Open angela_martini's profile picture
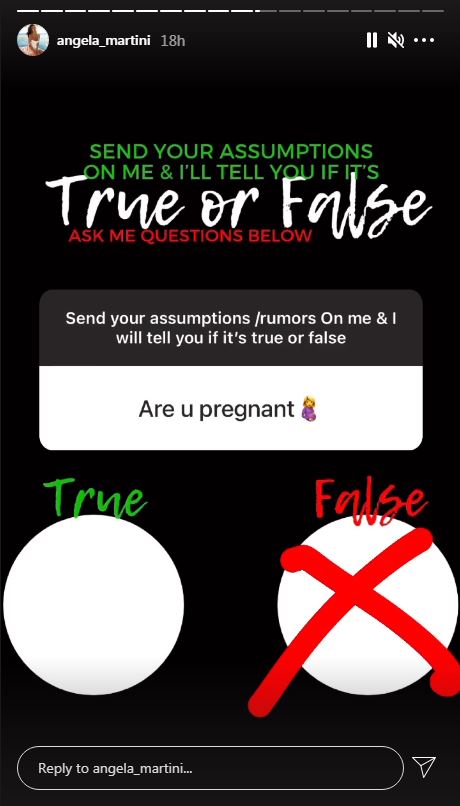The image size is (460, 806). pyautogui.click(x=33, y=40)
